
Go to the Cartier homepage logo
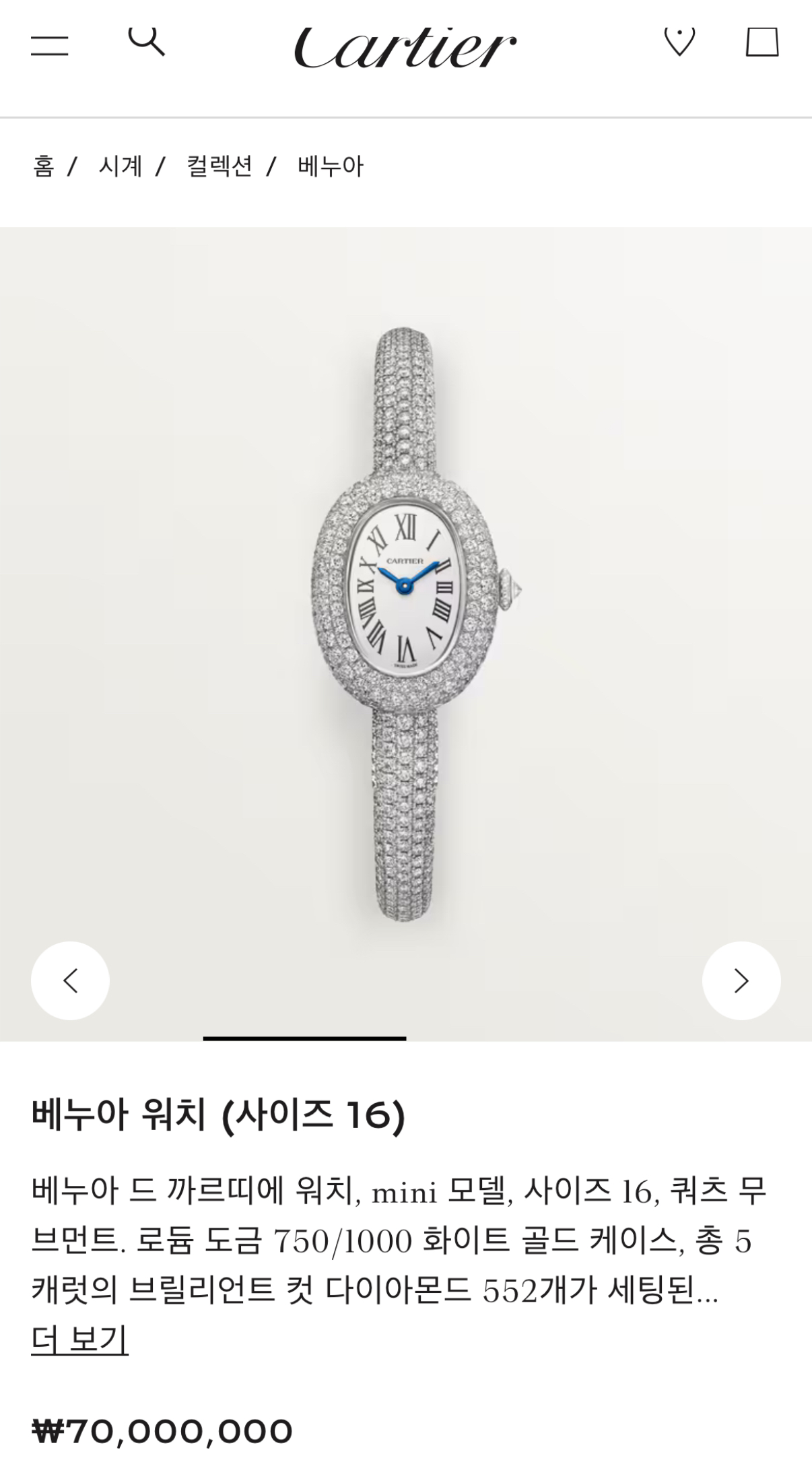[405, 47]
